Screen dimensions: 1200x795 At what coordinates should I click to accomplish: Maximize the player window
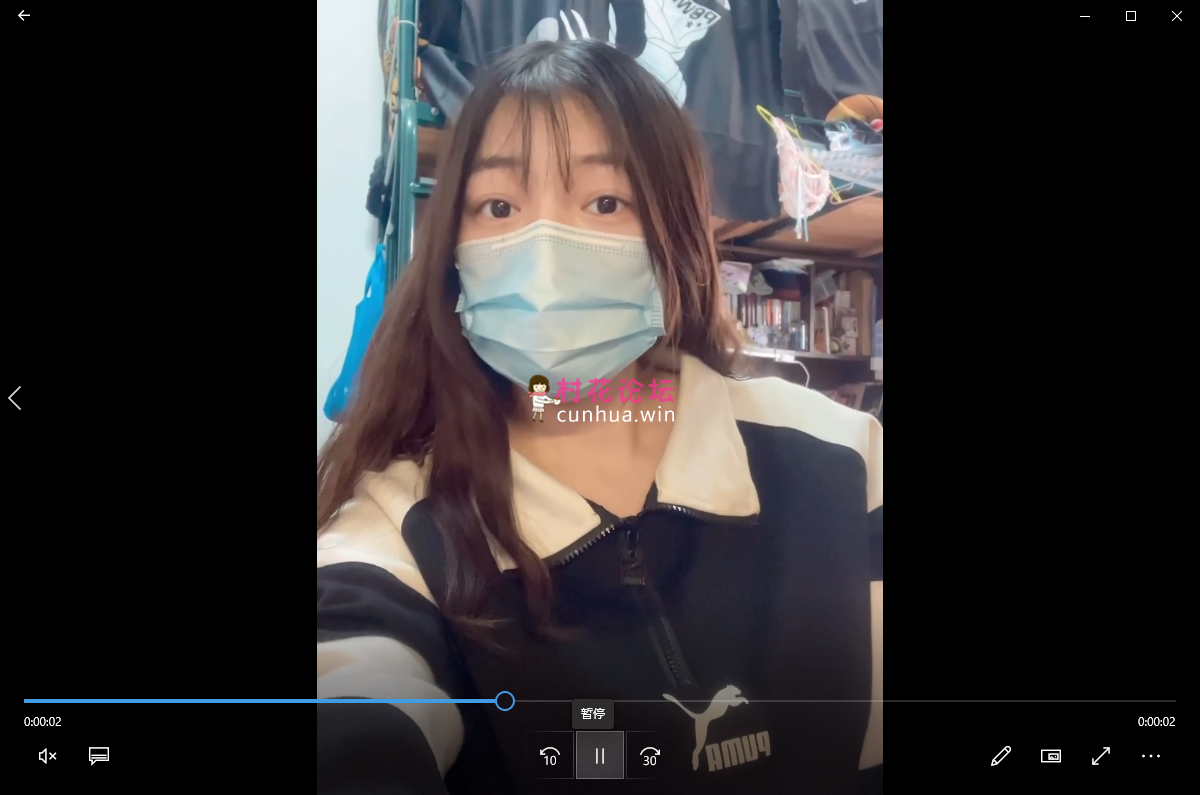click(1131, 16)
